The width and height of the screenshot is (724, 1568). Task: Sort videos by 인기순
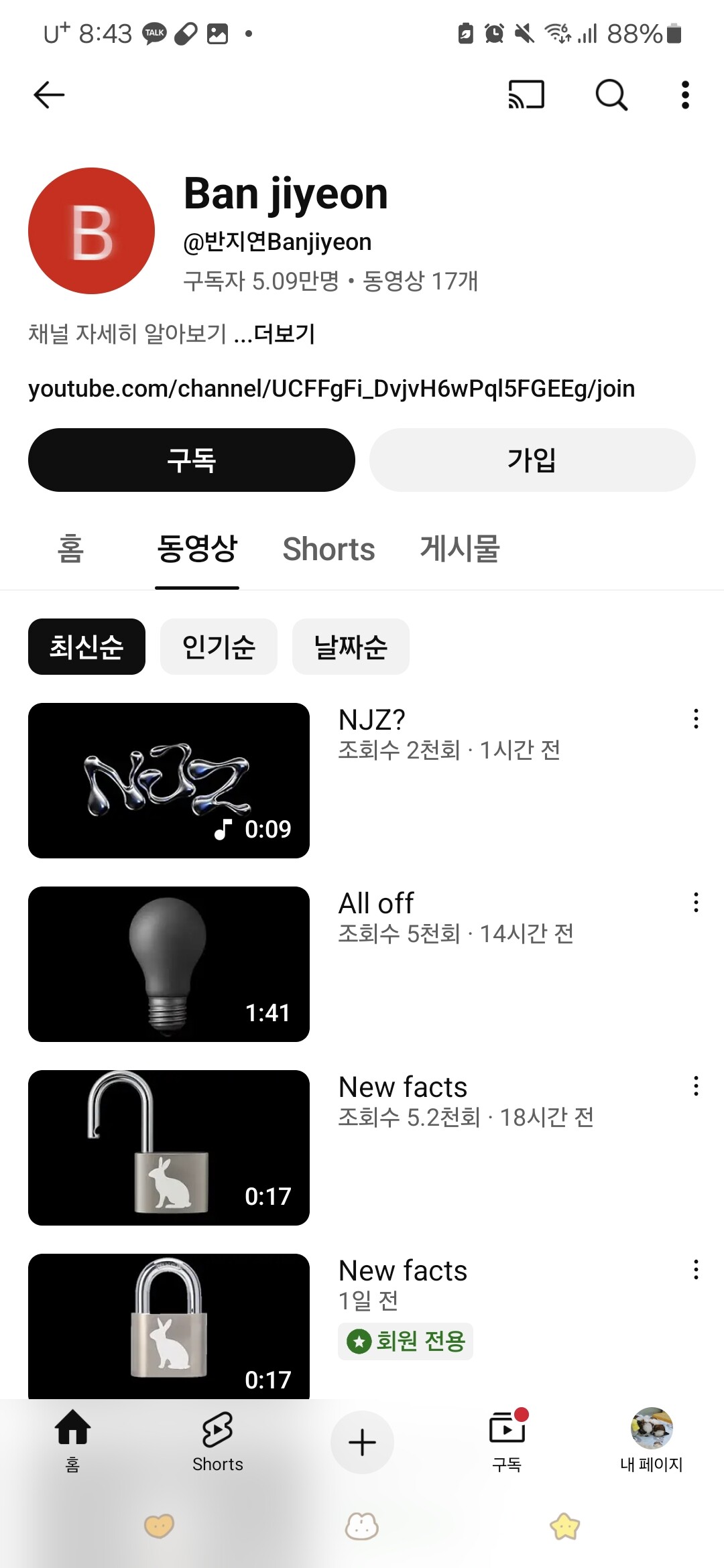coord(219,647)
